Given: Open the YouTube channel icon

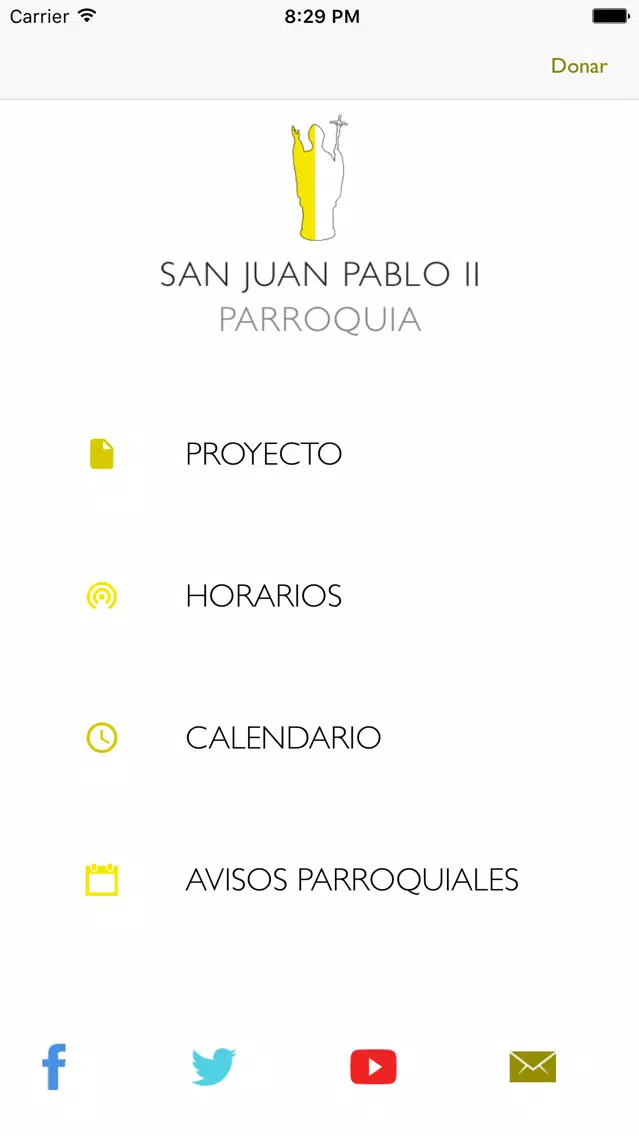Looking at the screenshot, I should (x=373, y=1066).
